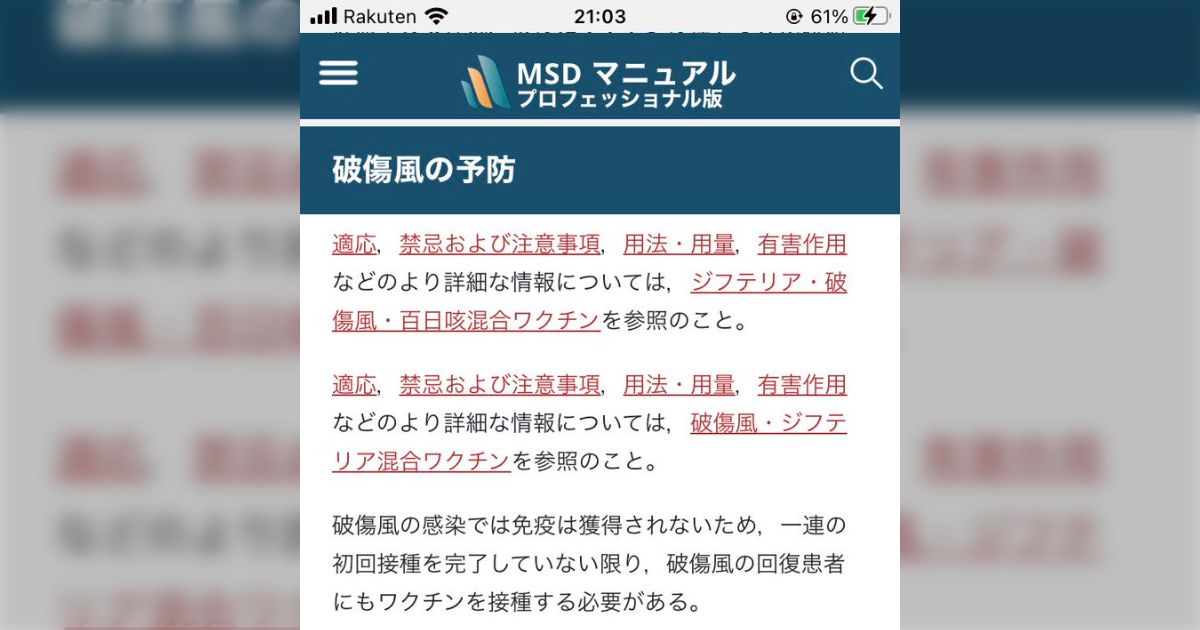Open the ジフテリア・破傷風・百日咳混合ワクチン link

[x=768, y=283]
